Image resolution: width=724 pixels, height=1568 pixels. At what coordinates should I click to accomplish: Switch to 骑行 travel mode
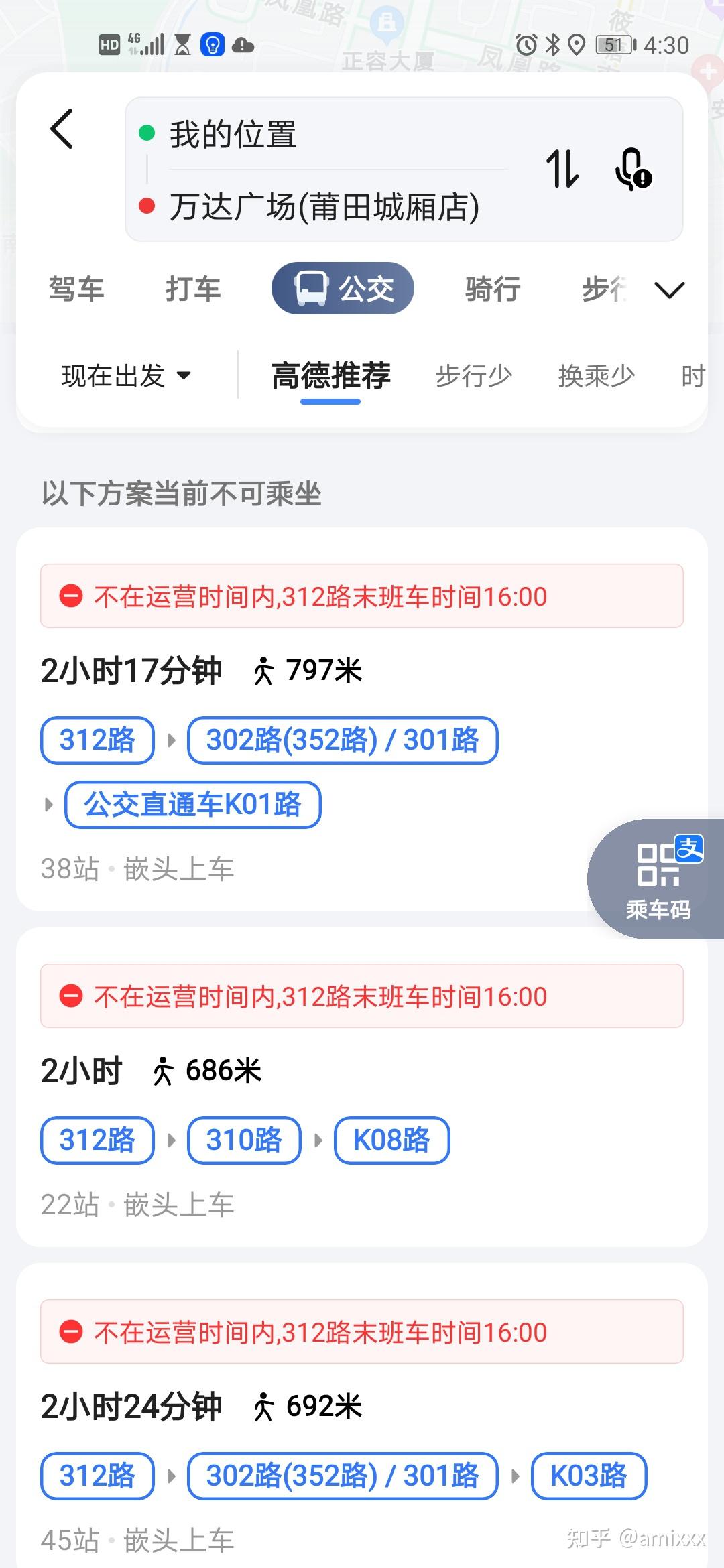click(493, 289)
